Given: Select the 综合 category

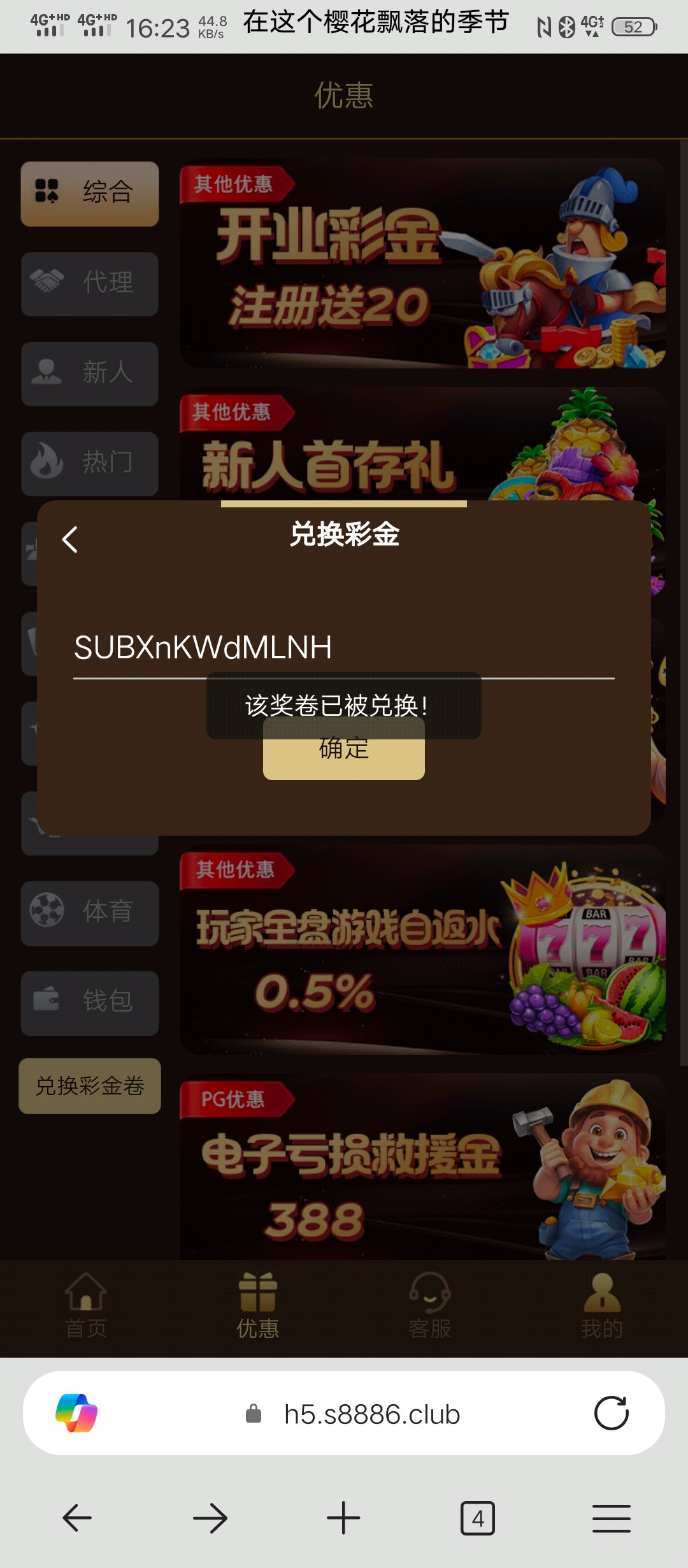Looking at the screenshot, I should pos(90,193).
